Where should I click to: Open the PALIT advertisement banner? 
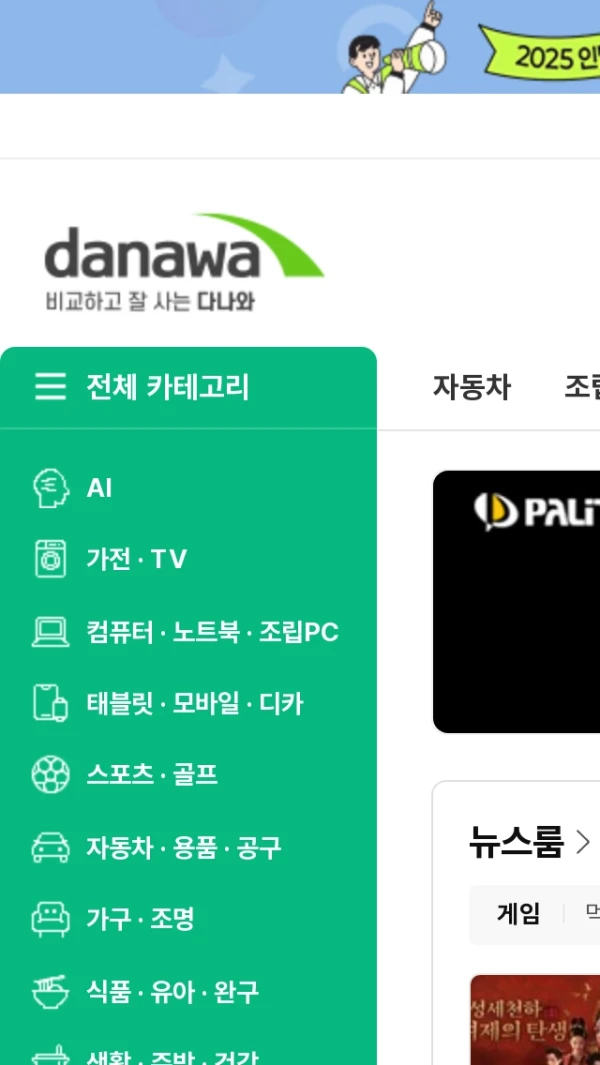point(517,601)
